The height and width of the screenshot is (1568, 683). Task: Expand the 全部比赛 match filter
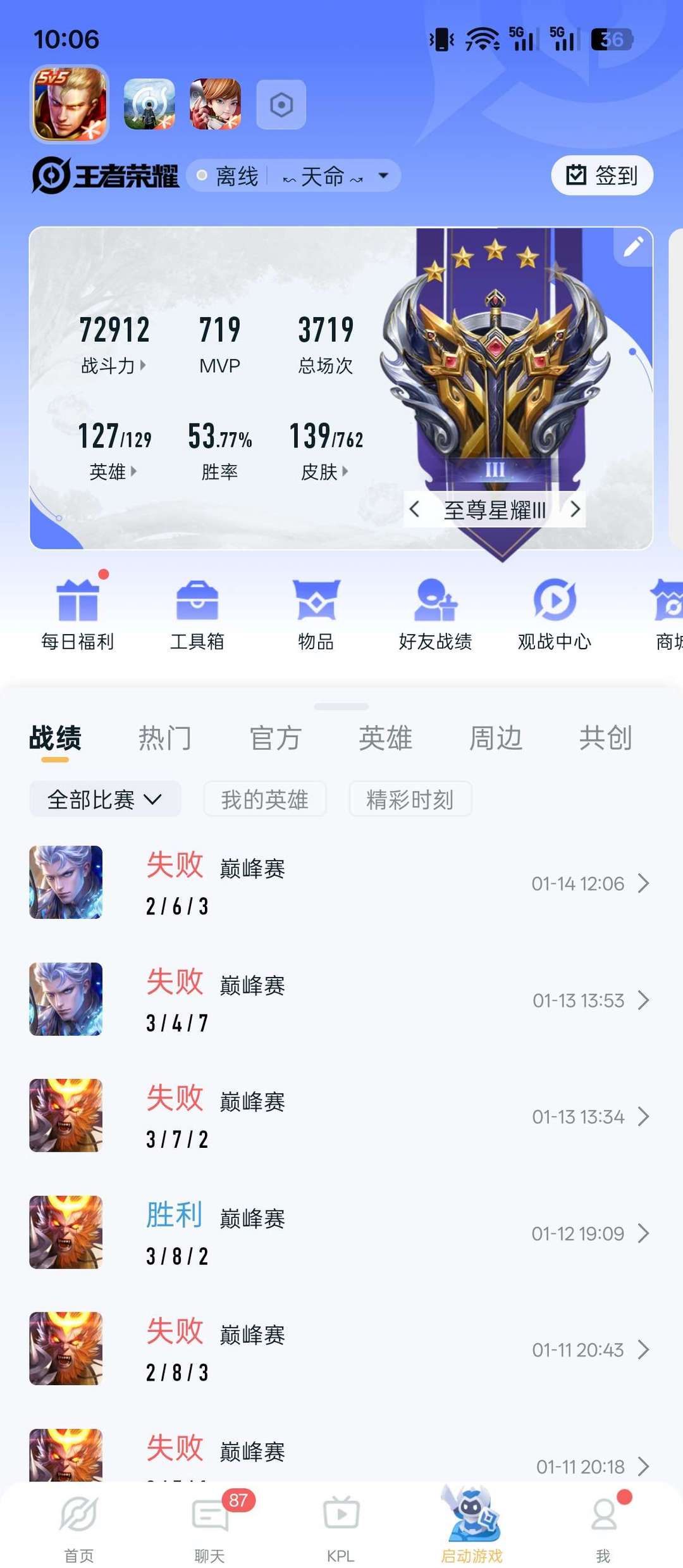pyautogui.click(x=105, y=799)
